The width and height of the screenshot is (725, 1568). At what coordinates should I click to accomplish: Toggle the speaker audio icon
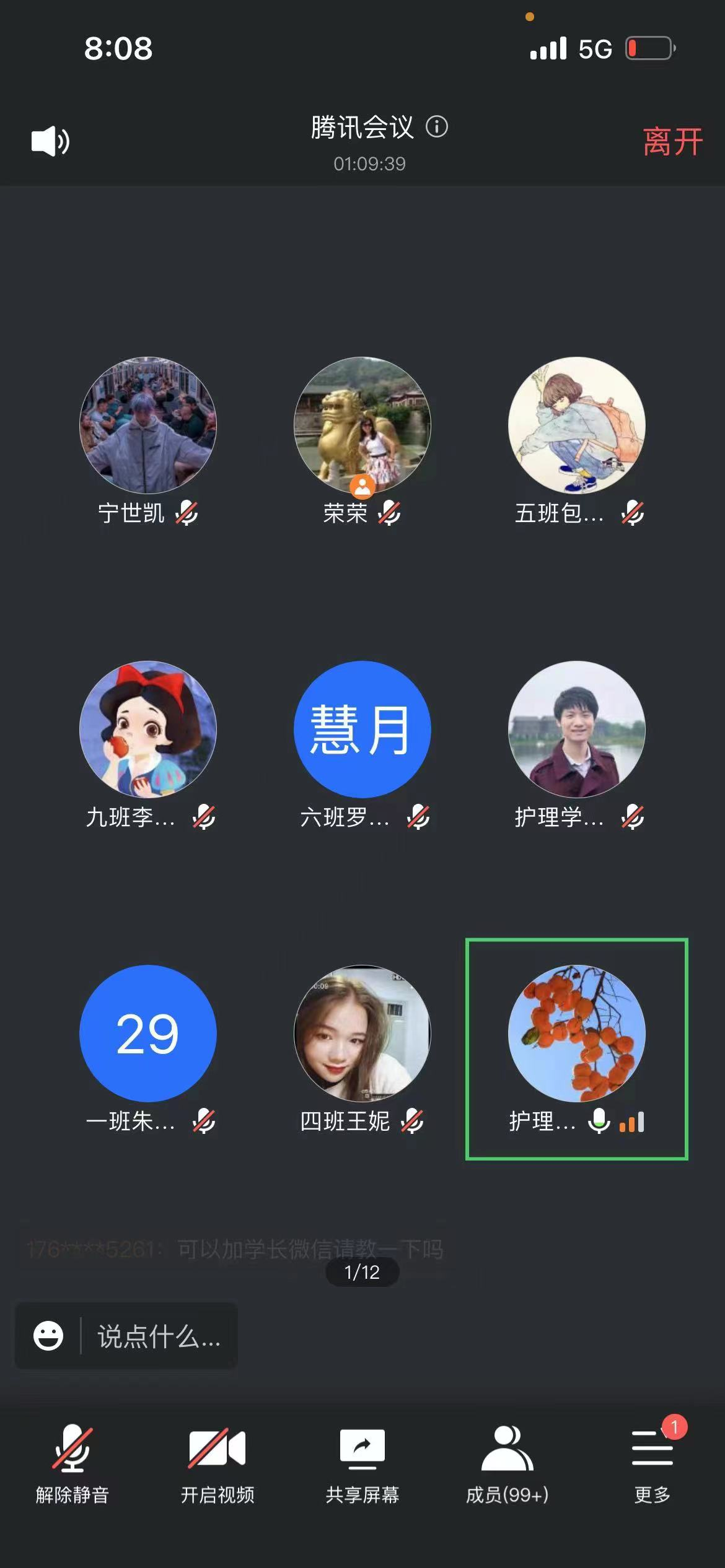pos(50,142)
